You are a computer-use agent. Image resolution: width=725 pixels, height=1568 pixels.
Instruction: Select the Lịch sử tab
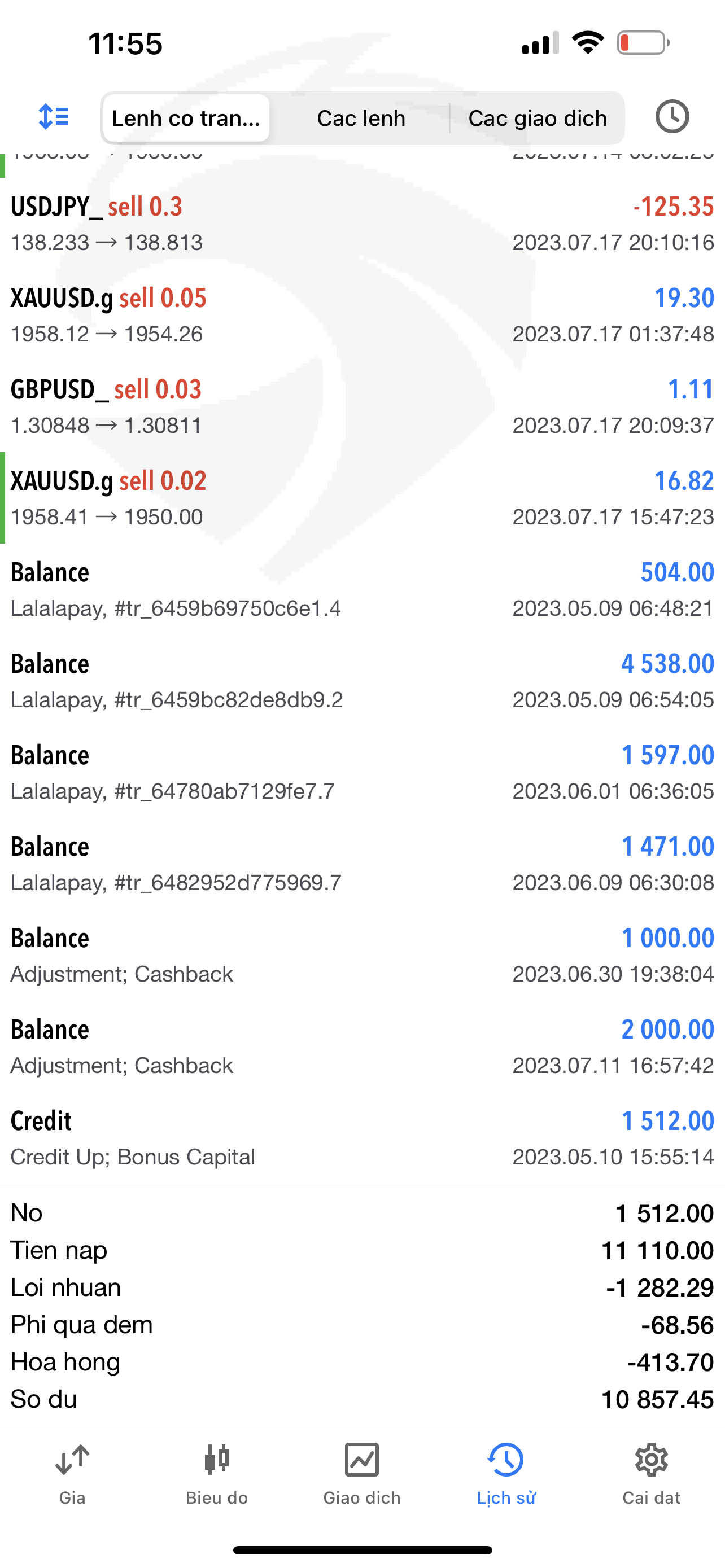click(x=506, y=1473)
